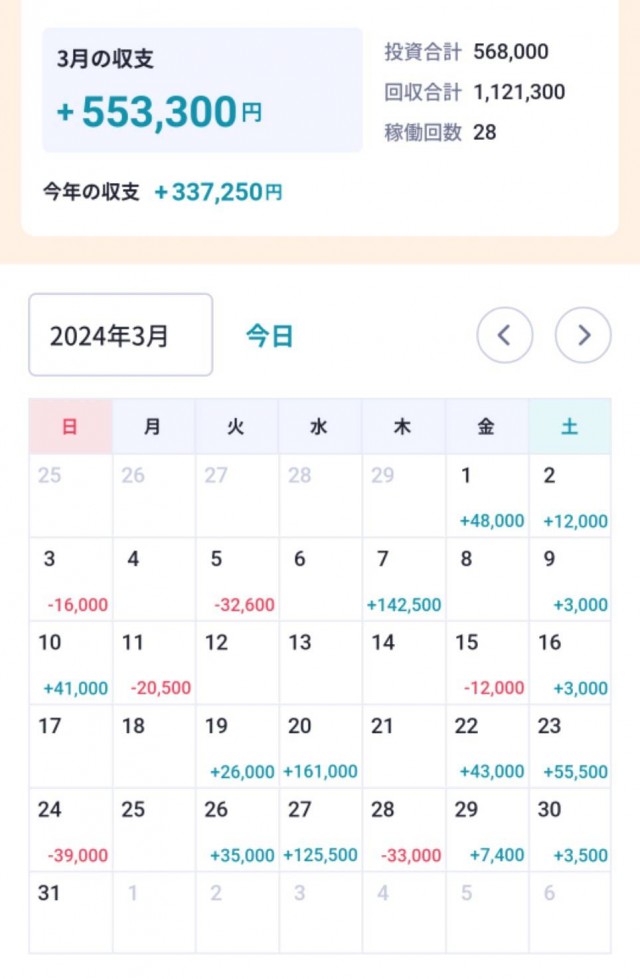Open March 24 entry with -39,000
This screenshot has width=640, height=979.
click(70, 831)
